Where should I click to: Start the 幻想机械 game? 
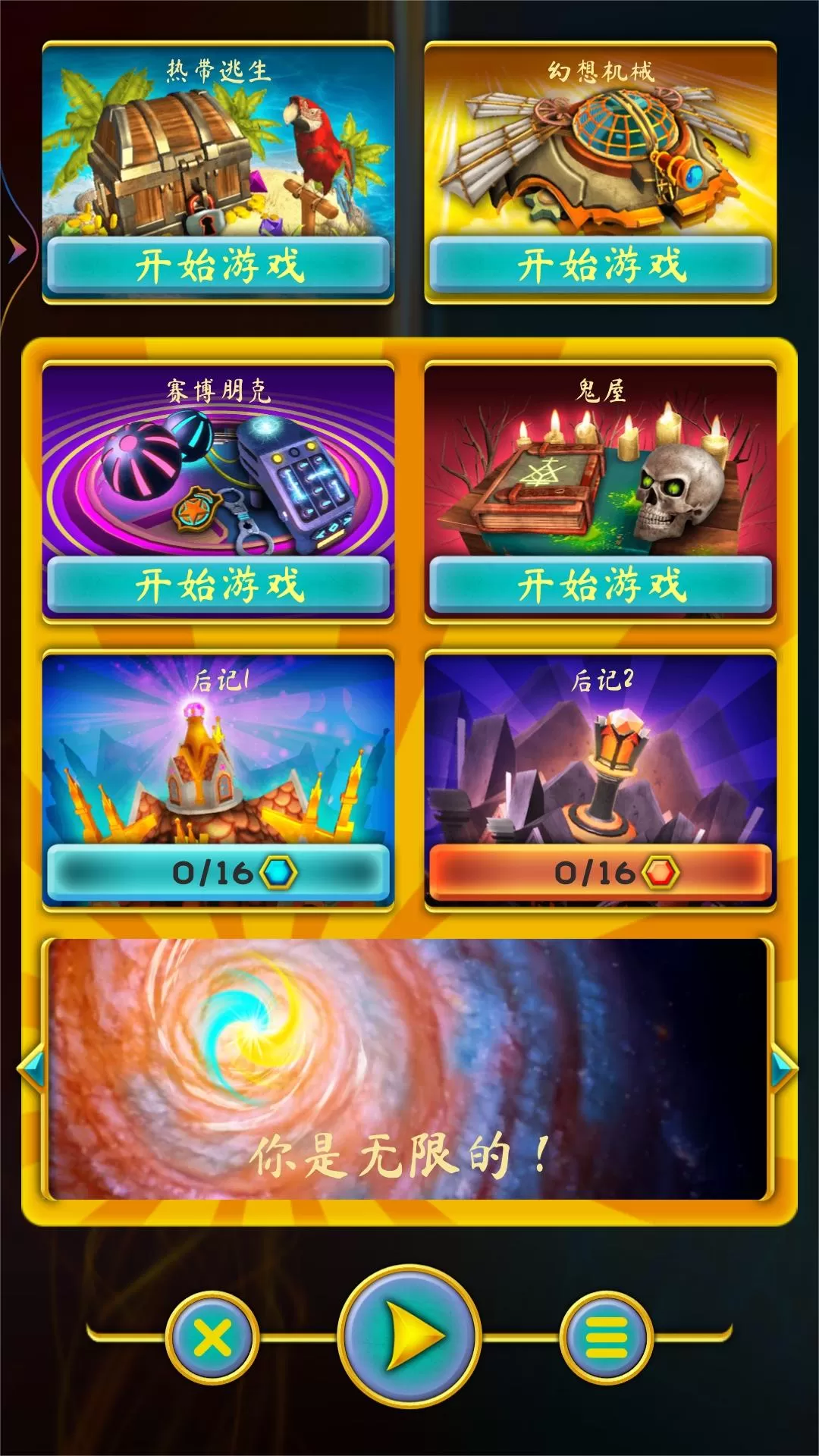click(601, 265)
